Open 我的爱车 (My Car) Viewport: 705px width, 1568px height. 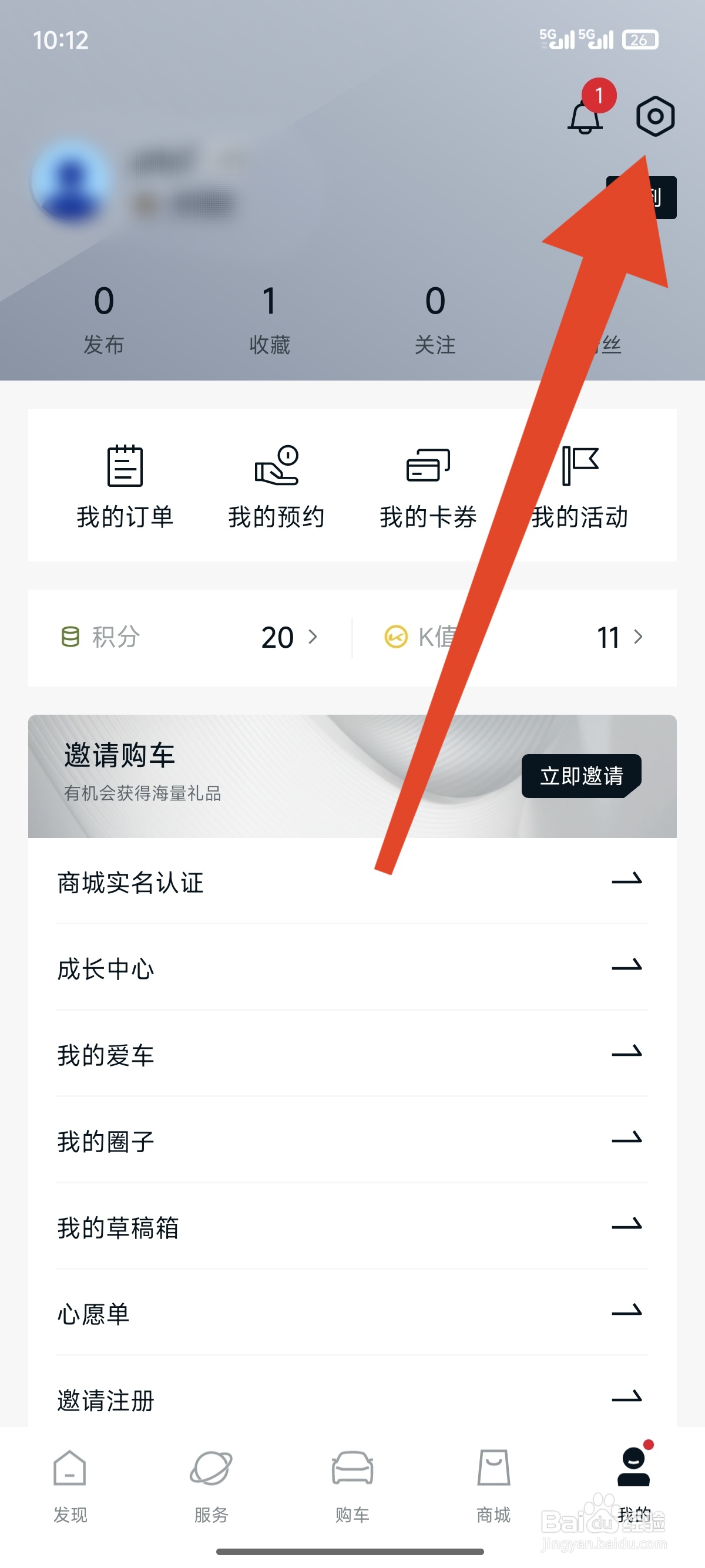point(104,1055)
